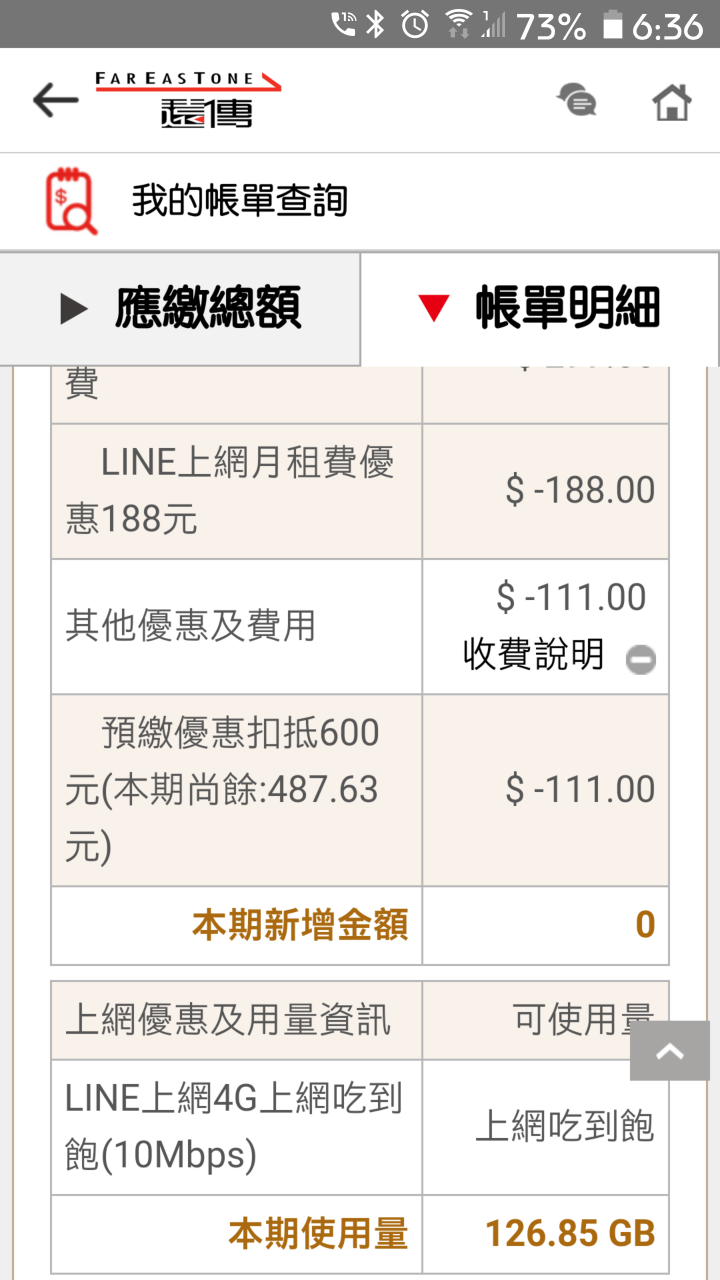Go to the home page icon
The width and height of the screenshot is (720, 1280).
[671, 101]
